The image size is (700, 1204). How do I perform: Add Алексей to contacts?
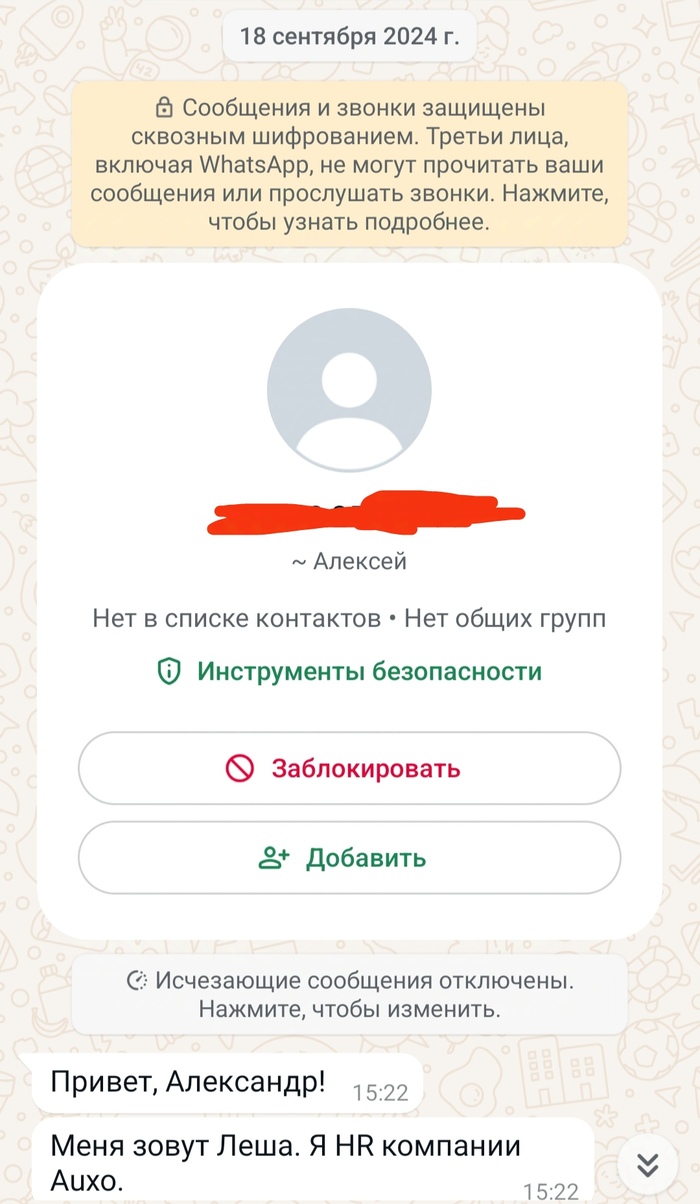(349, 857)
